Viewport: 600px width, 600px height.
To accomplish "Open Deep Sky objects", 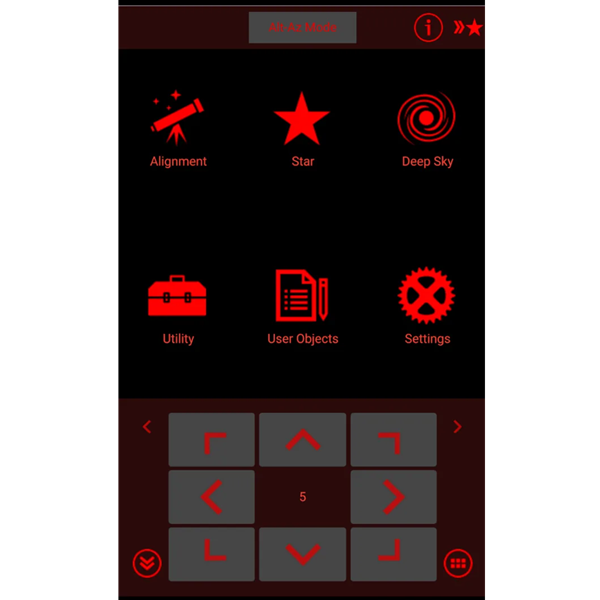I will pyautogui.click(x=427, y=130).
